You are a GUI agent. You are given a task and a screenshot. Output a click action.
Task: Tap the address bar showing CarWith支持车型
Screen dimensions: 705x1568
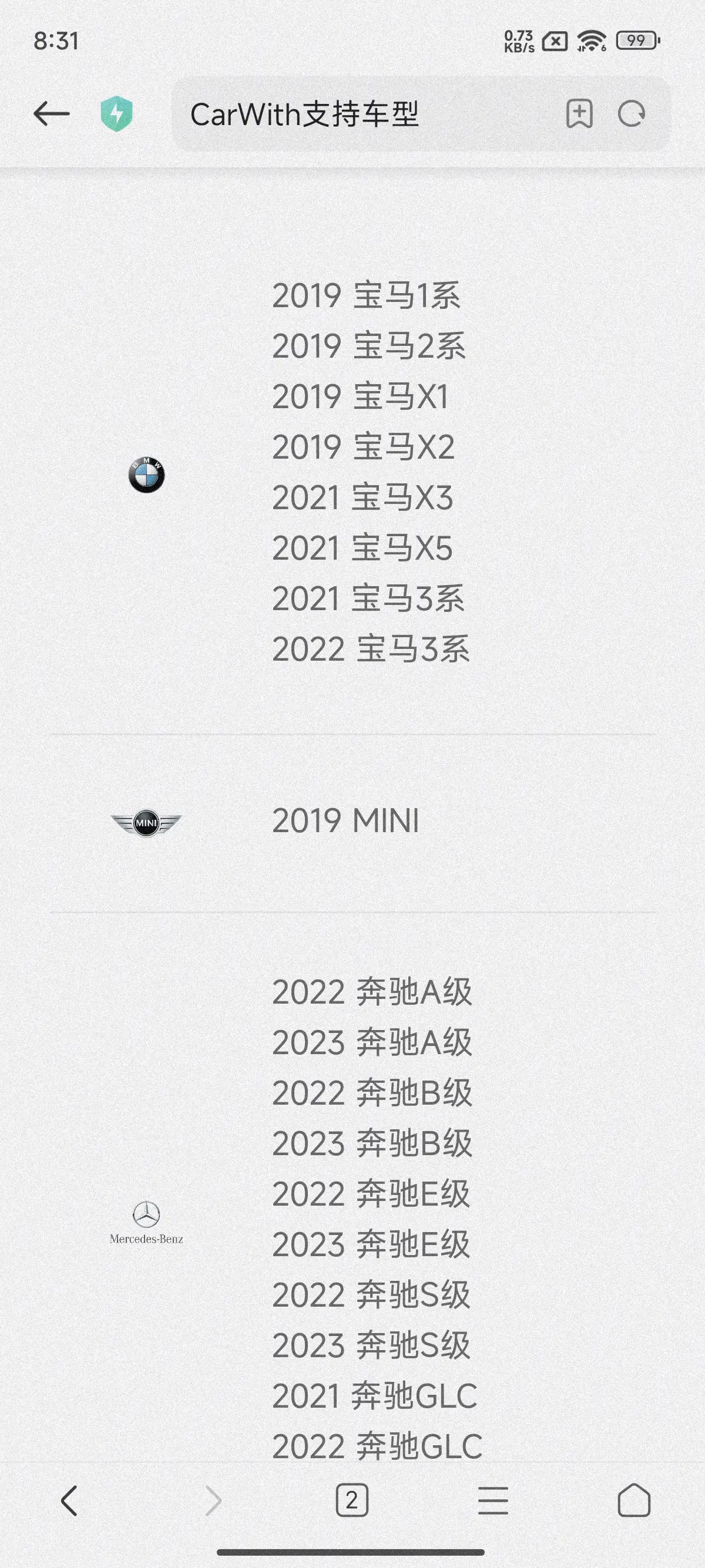click(365, 114)
